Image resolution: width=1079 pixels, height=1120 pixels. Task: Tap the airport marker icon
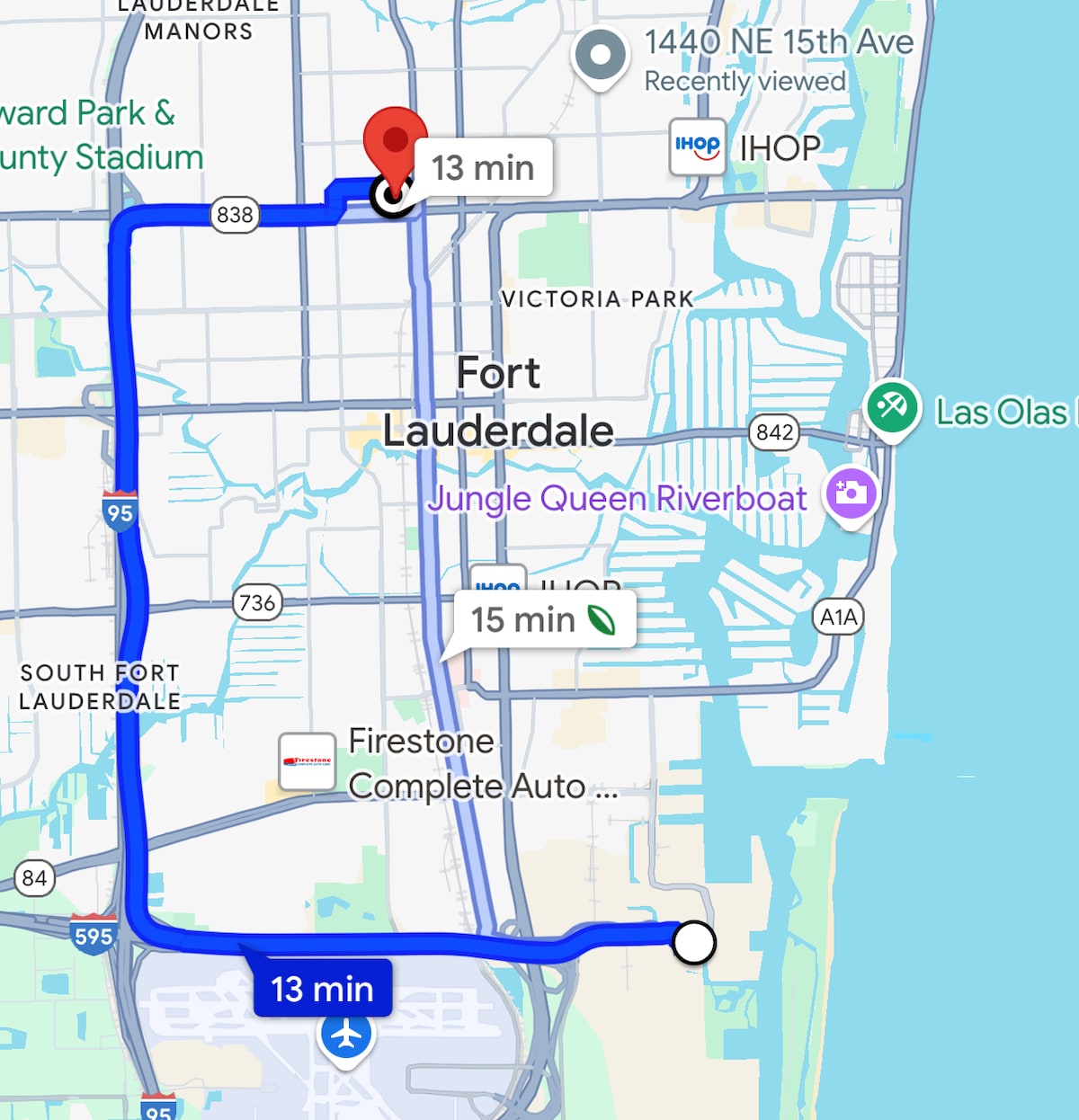(345, 1036)
